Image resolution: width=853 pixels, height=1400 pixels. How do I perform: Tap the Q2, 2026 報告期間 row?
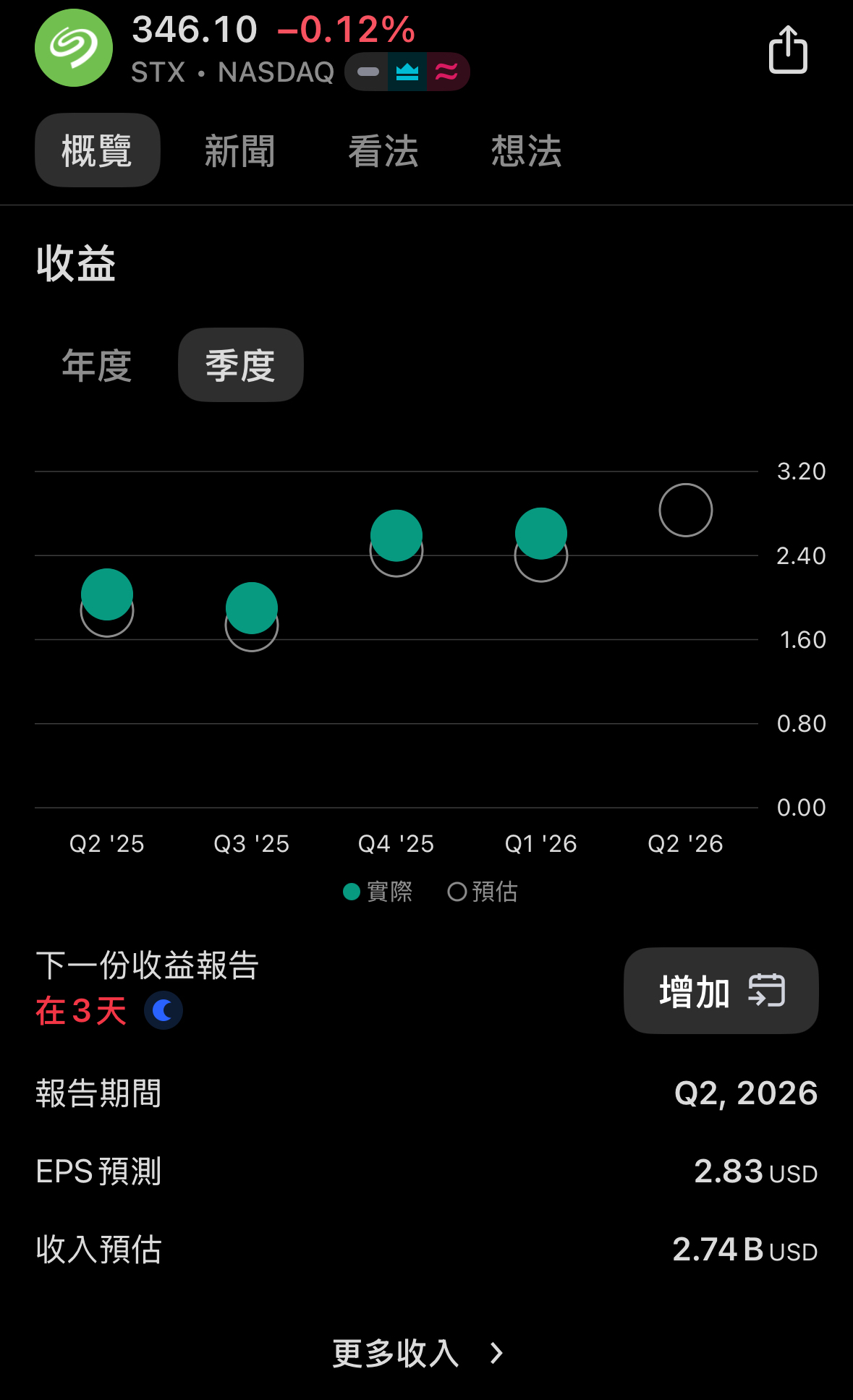click(426, 1094)
